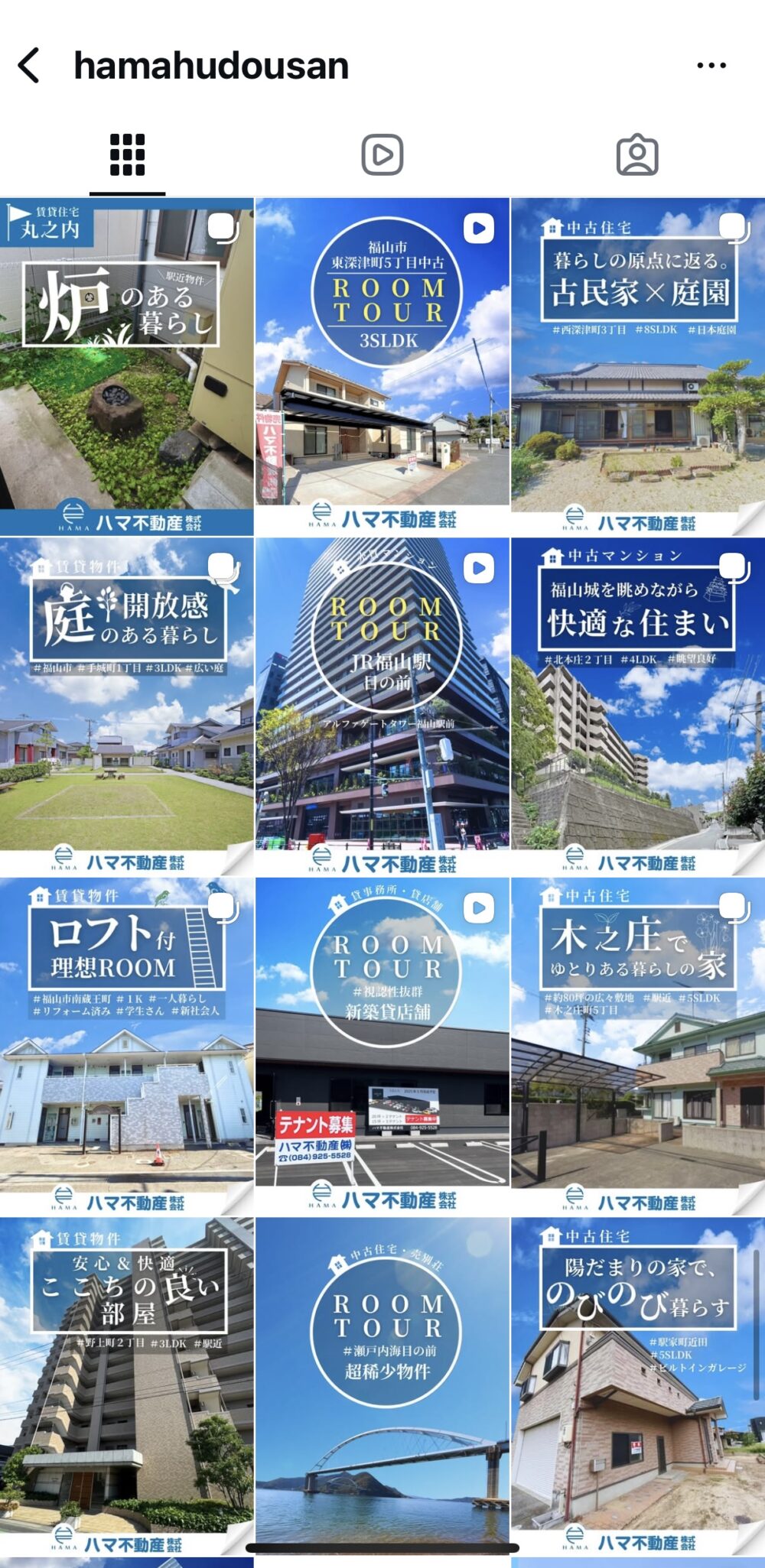
Task: Open the JR福山駅目の前 room tour reel
Action: click(382, 707)
